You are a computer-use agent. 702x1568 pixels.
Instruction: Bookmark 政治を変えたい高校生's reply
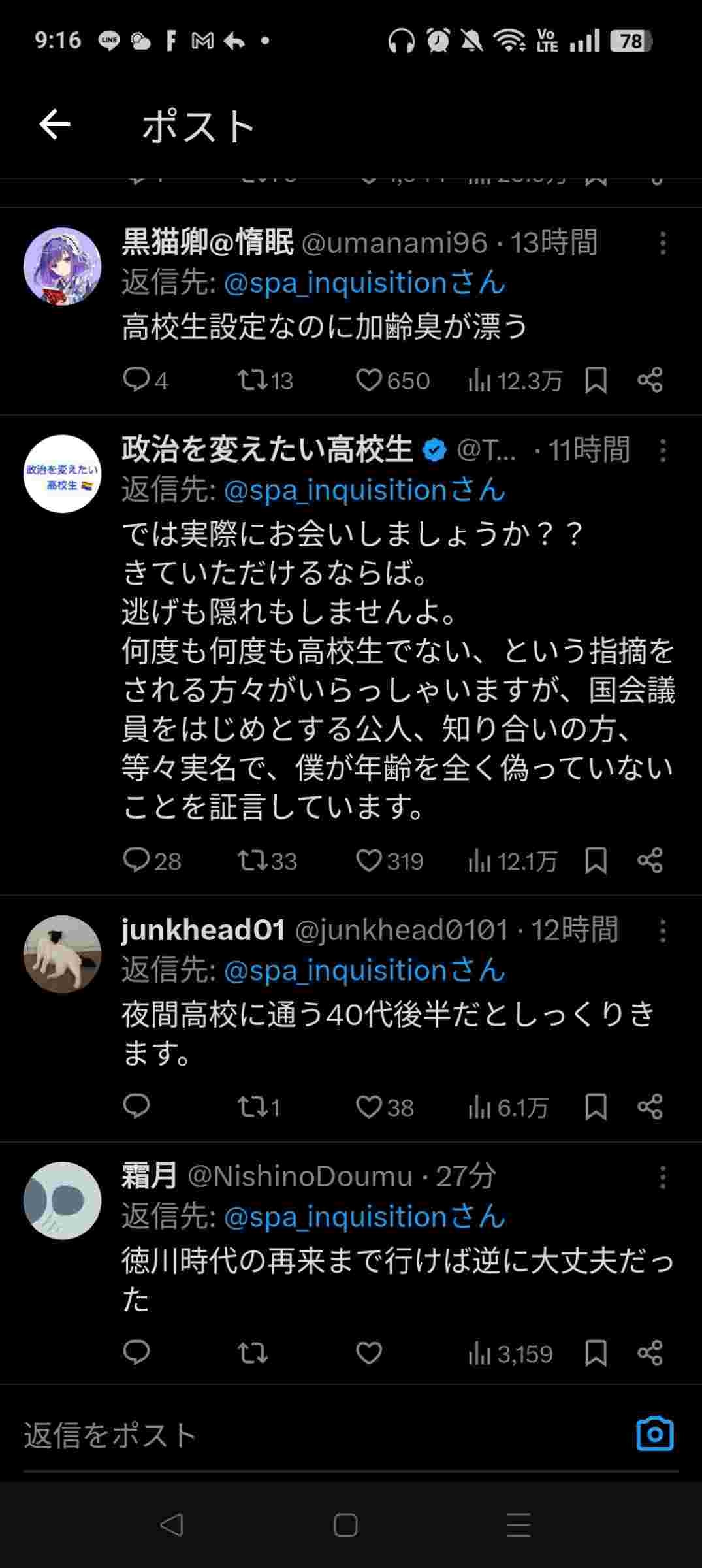pyautogui.click(x=596, y=860)
